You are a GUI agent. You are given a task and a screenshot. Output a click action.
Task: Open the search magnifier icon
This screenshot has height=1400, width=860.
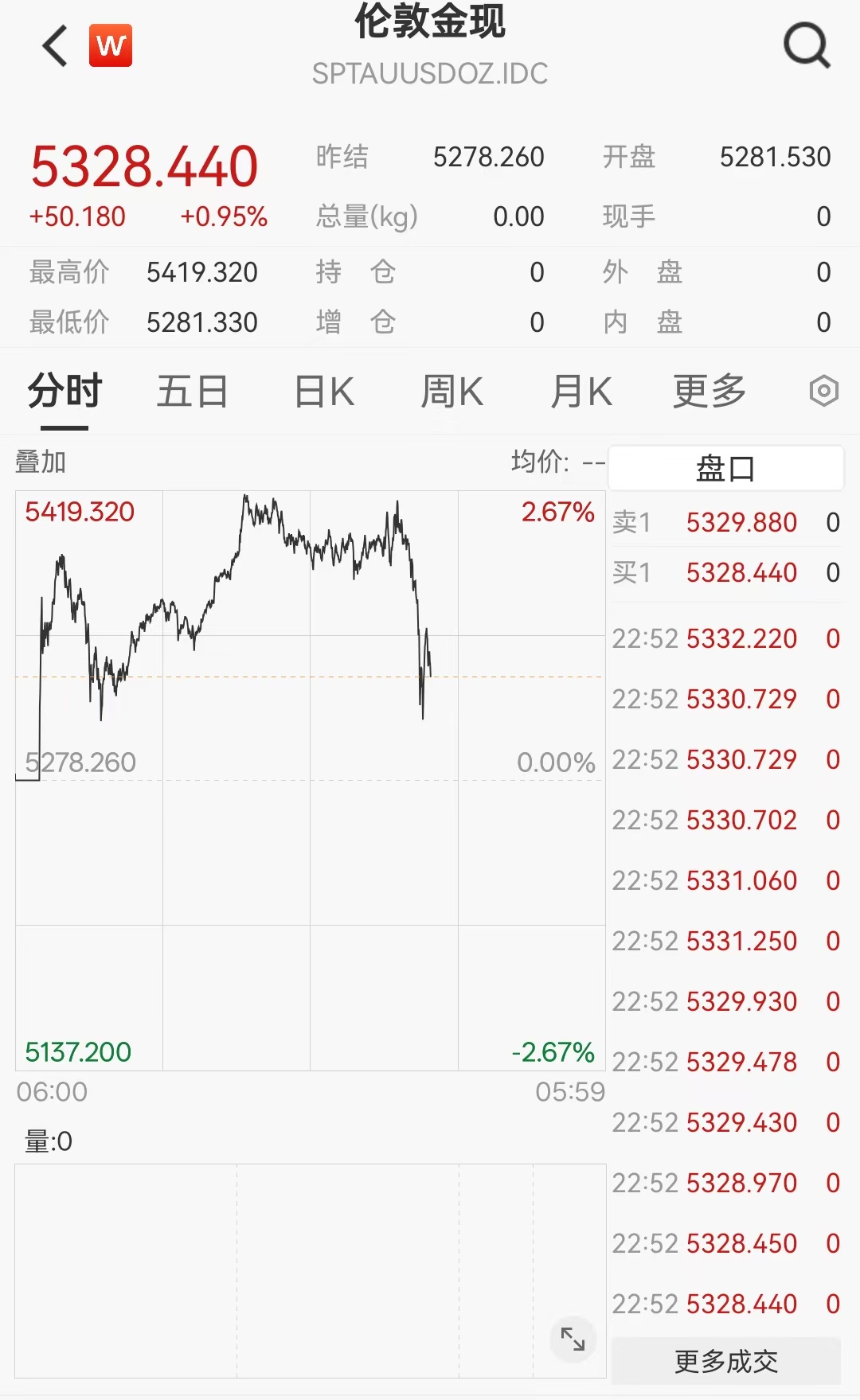point(807,46)
